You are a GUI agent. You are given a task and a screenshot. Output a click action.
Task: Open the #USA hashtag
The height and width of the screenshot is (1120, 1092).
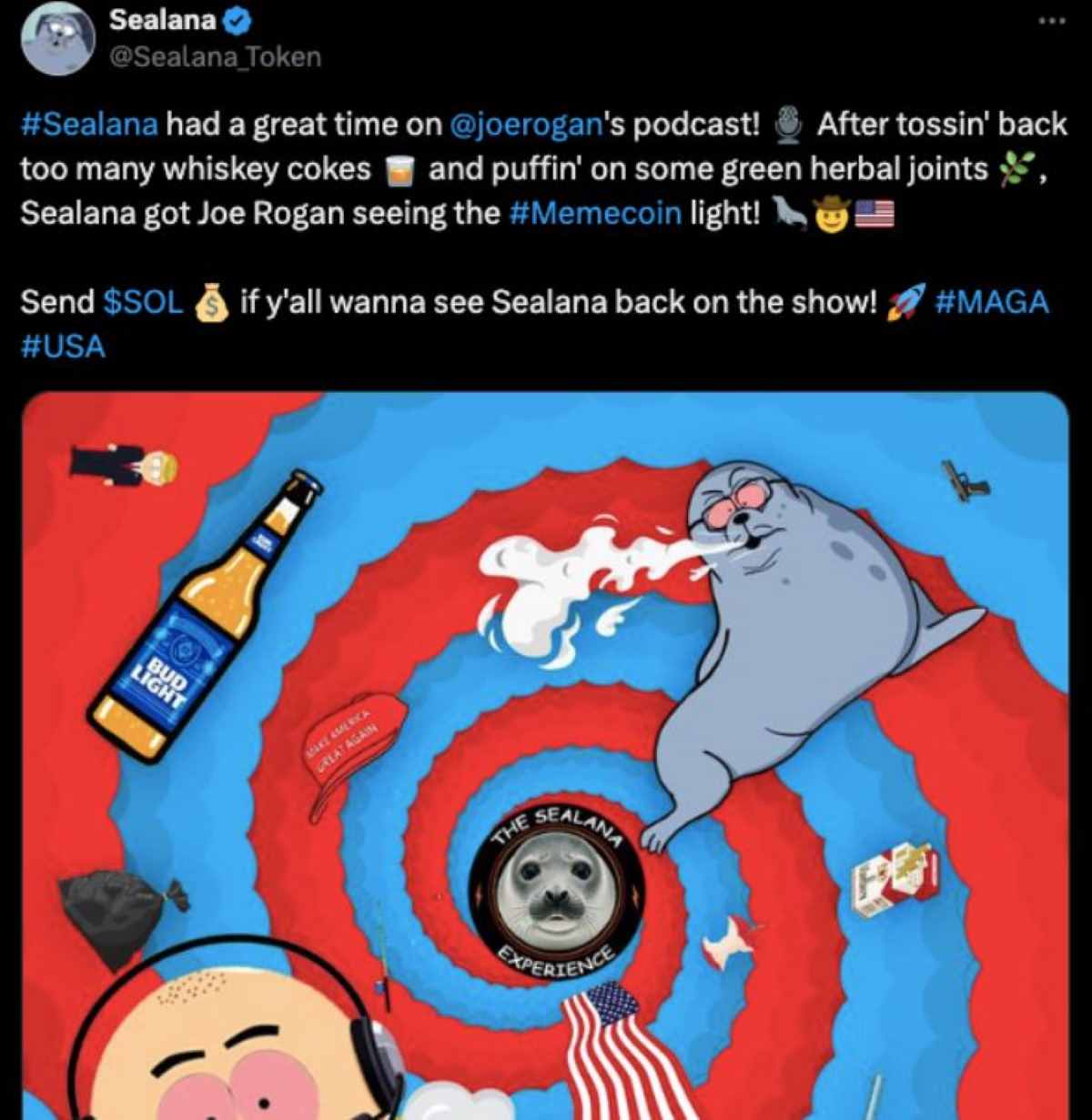(64, 347)
